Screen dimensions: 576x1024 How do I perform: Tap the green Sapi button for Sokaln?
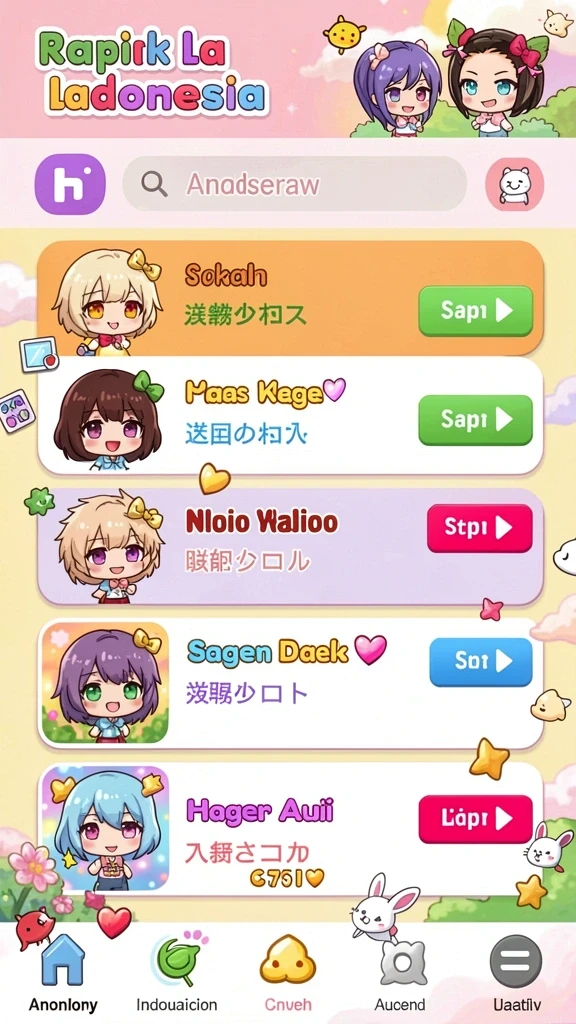[475, 311]
